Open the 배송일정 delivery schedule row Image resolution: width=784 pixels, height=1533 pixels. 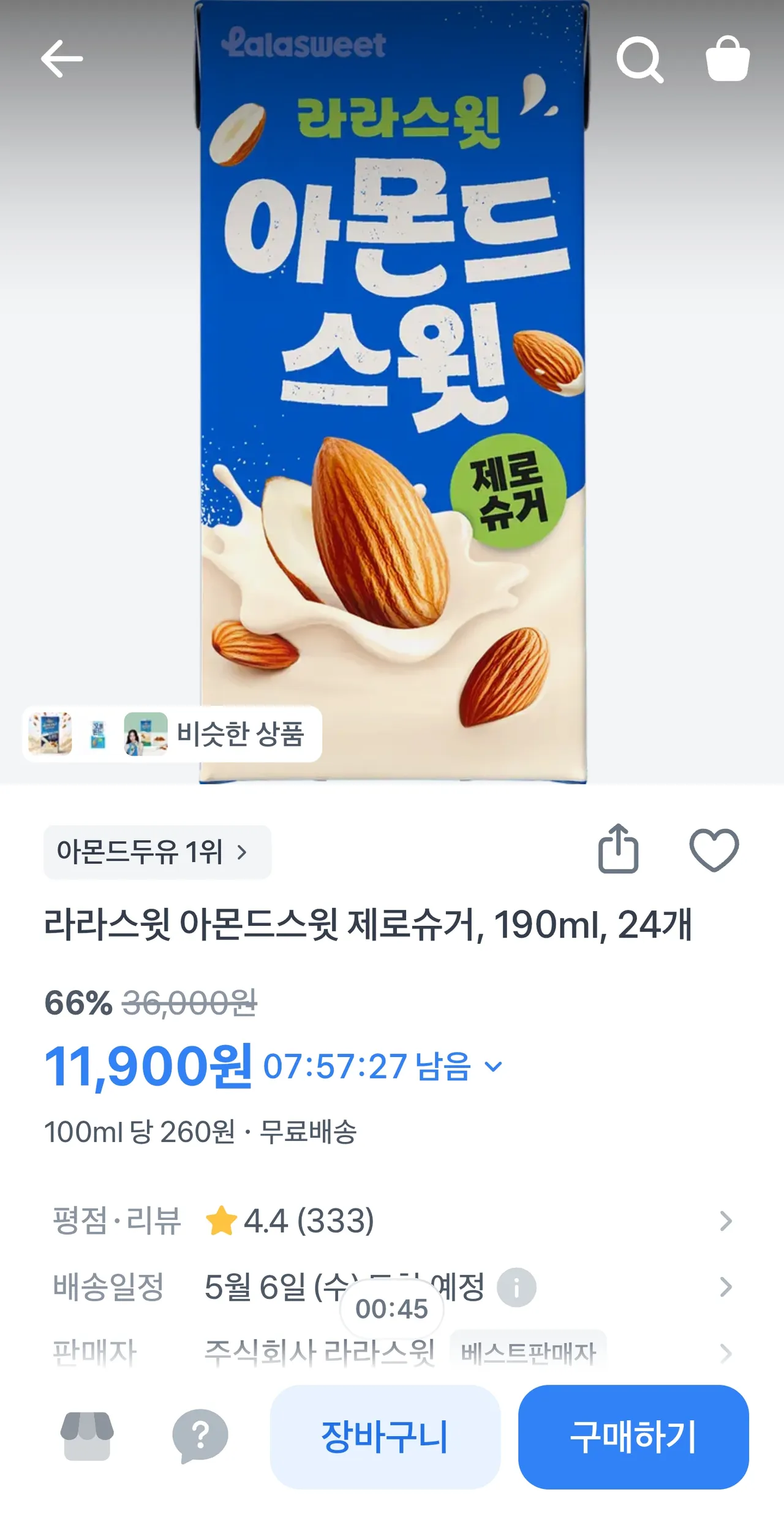(392, 1287)
